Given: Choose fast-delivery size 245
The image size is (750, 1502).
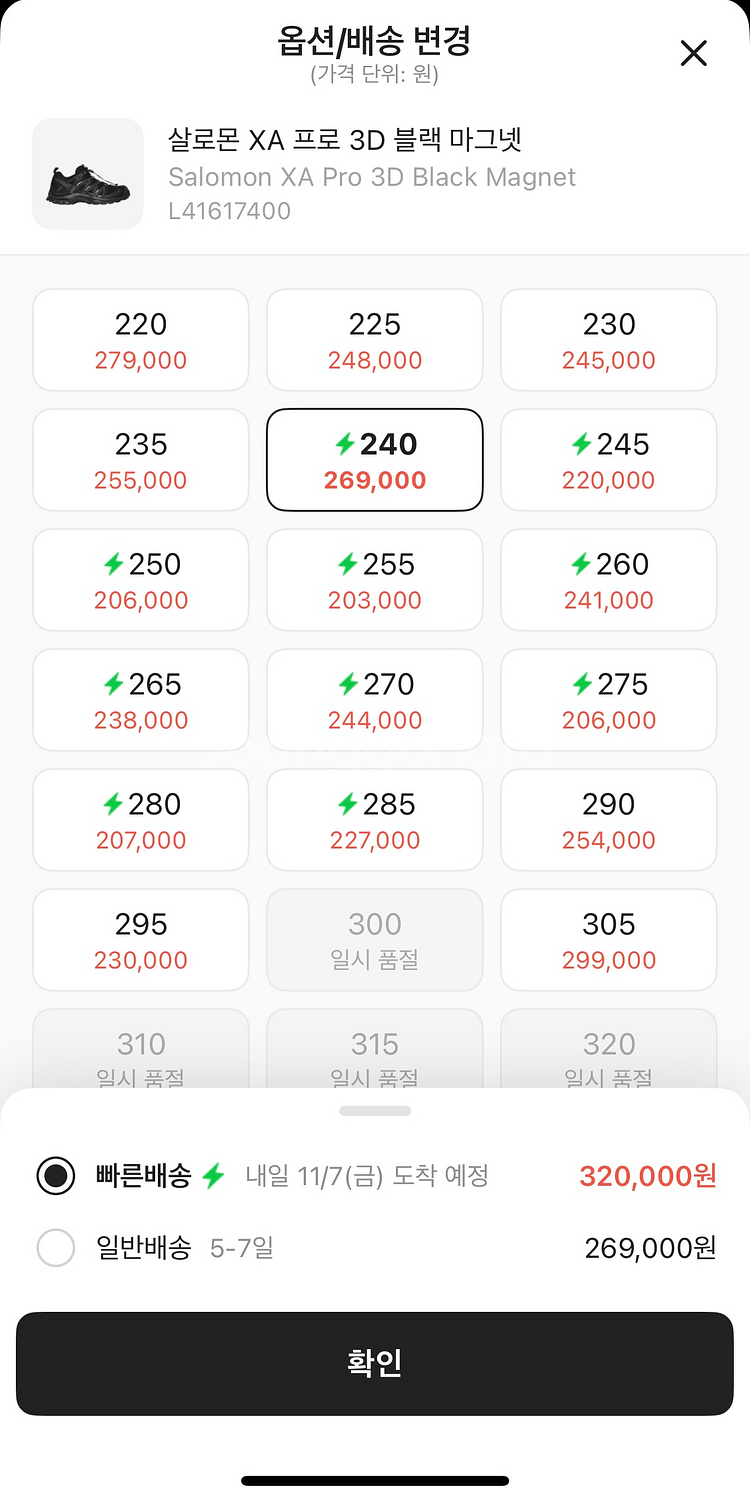Looking at the screenshot, I should pos(609,460).
